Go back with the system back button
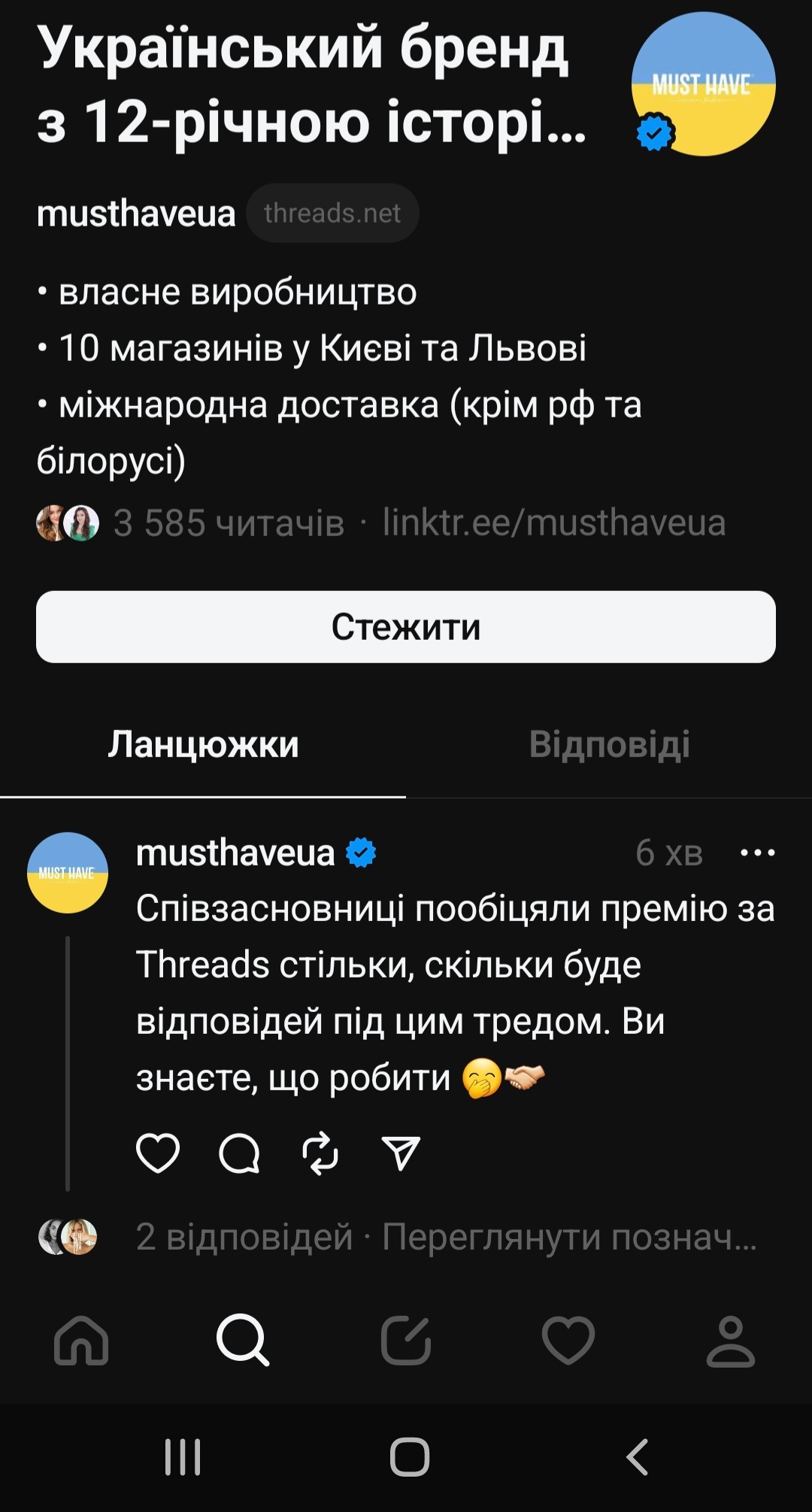Screen dimensions: 812x1512 click(638, 1457)
